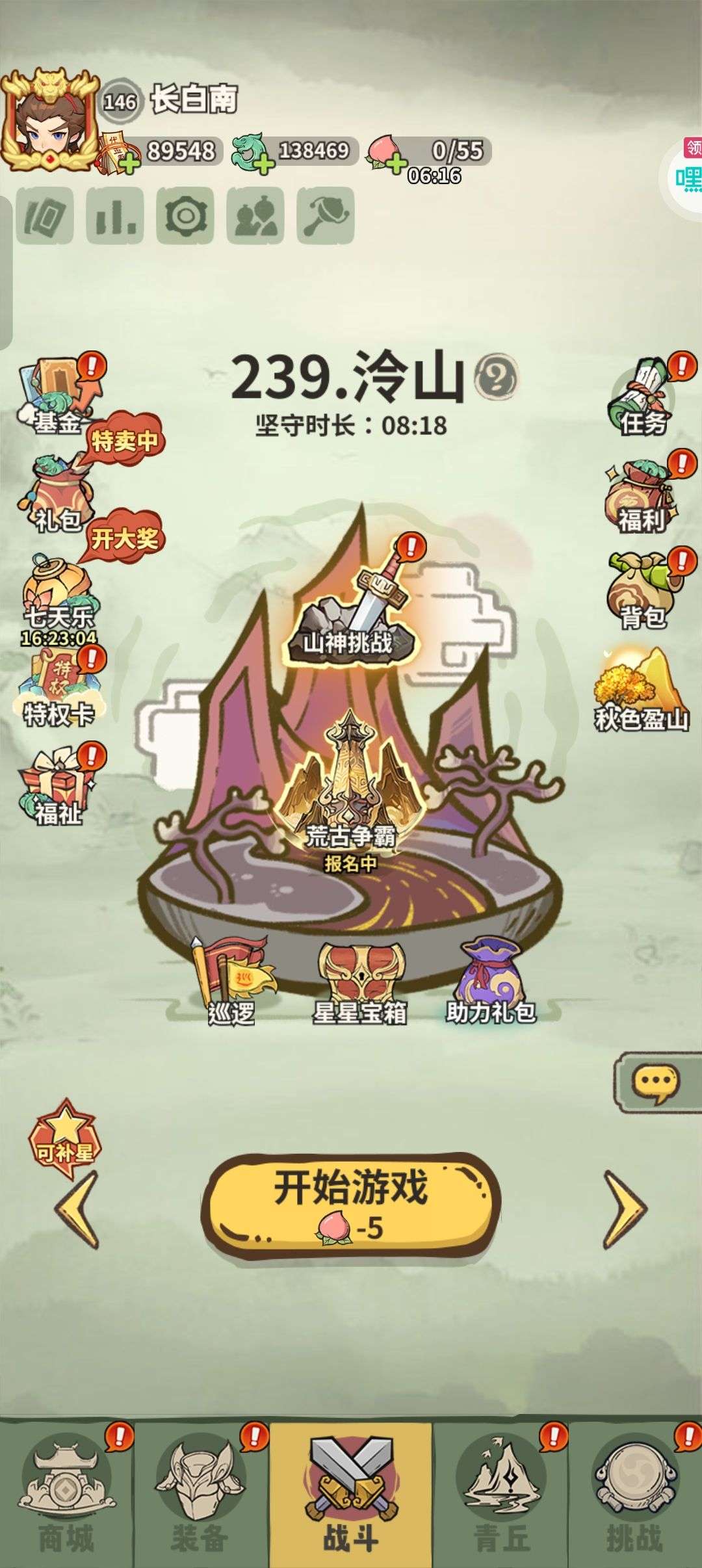Screen dimensions: 702x1568
Task: Open the player avatar profile
Action: (49, 120)
